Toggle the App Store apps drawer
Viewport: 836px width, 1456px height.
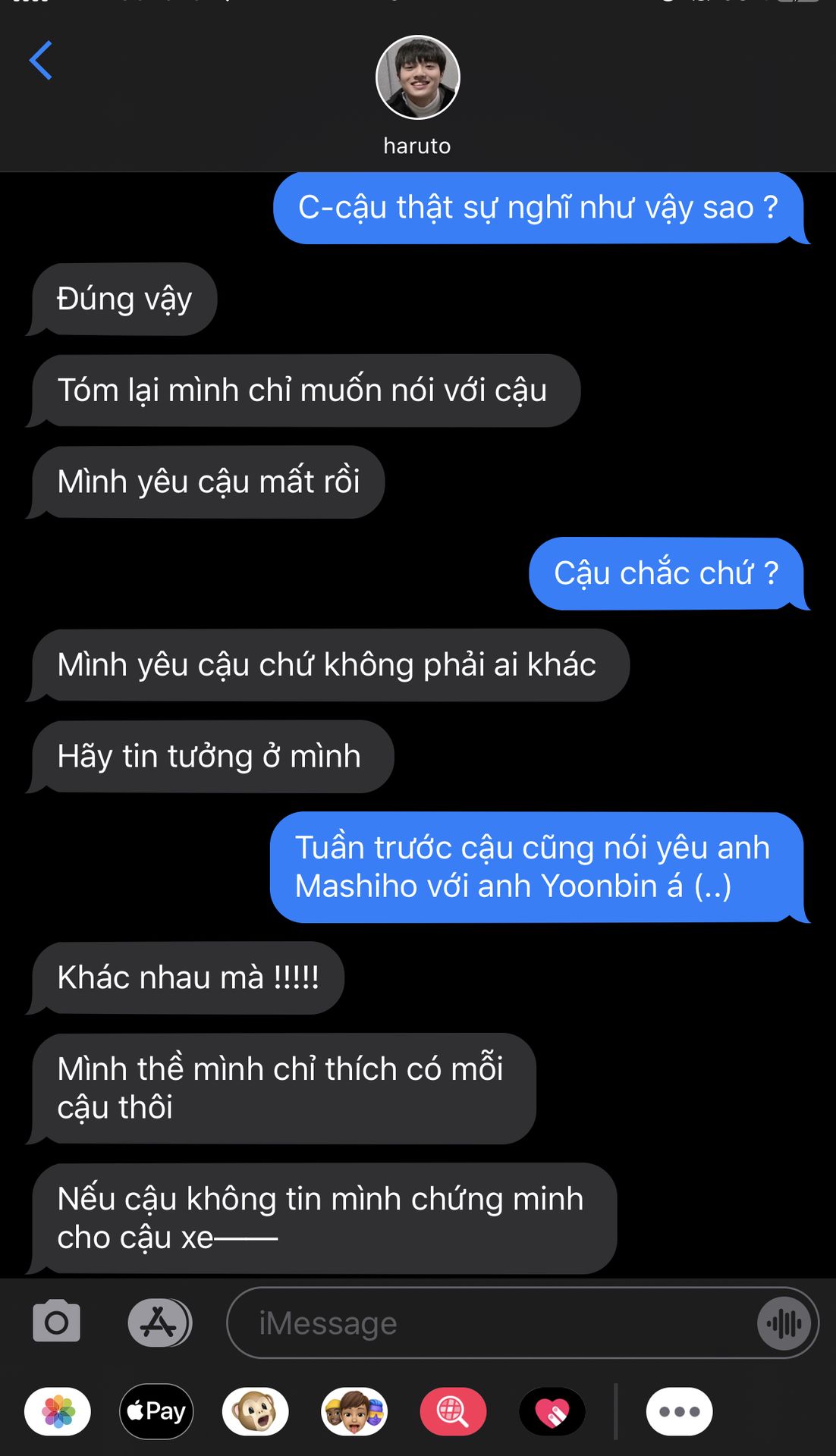[x=159, y=1322]
